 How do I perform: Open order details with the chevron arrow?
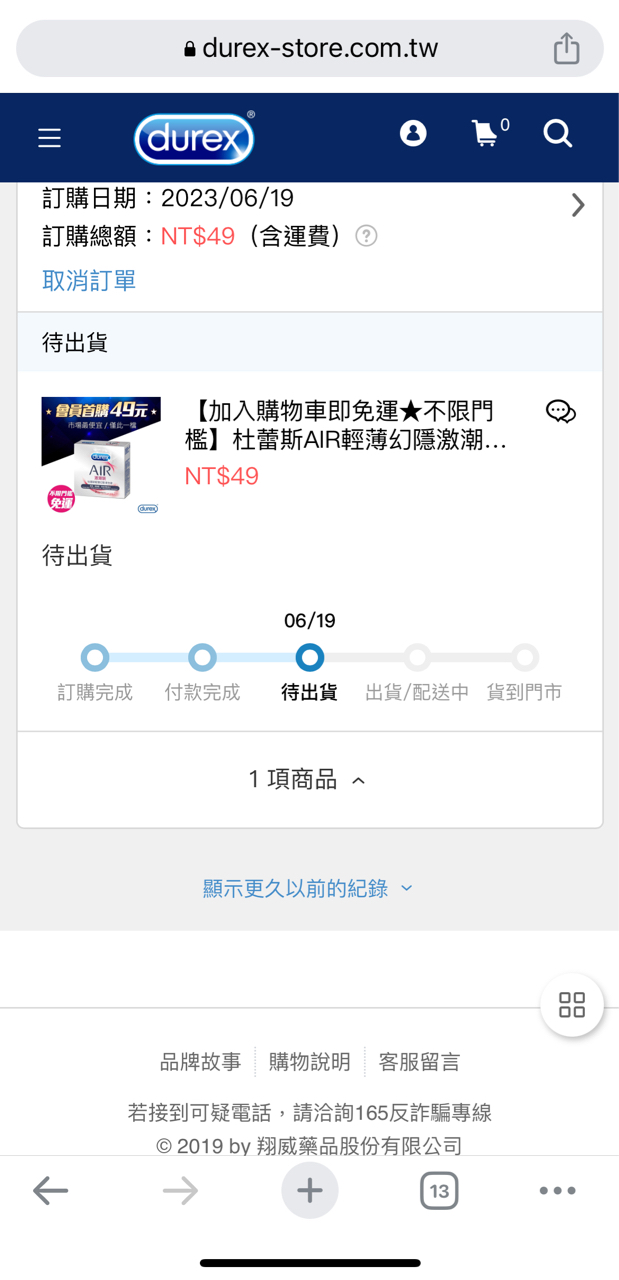click(x=577, y=206)
